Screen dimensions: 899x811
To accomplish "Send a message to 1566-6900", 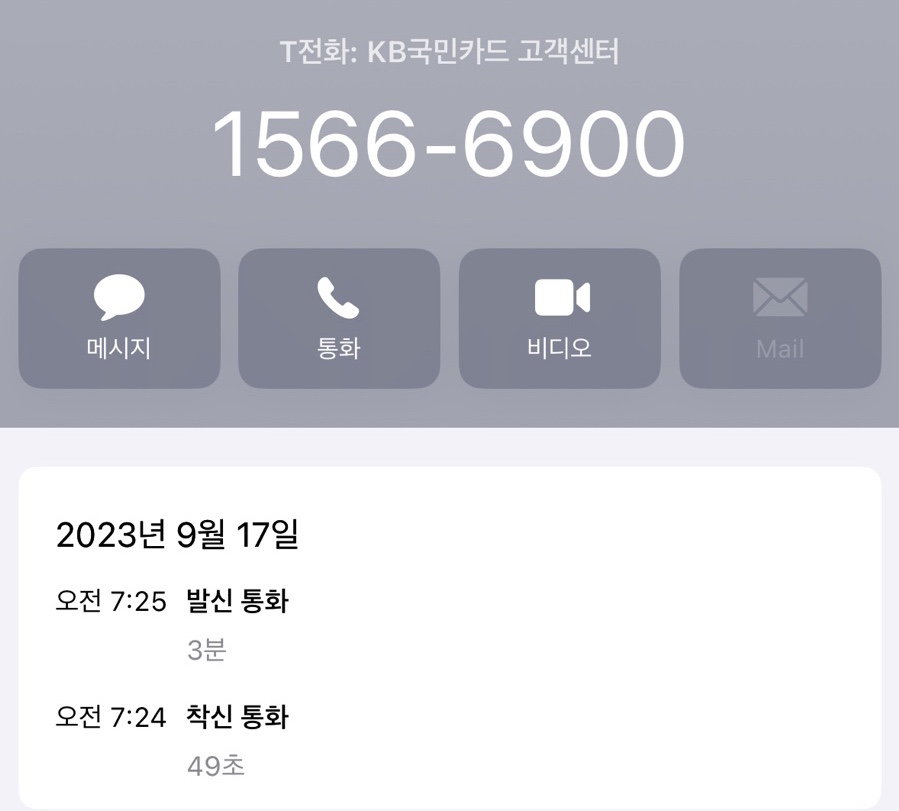I will pos(119,318).
